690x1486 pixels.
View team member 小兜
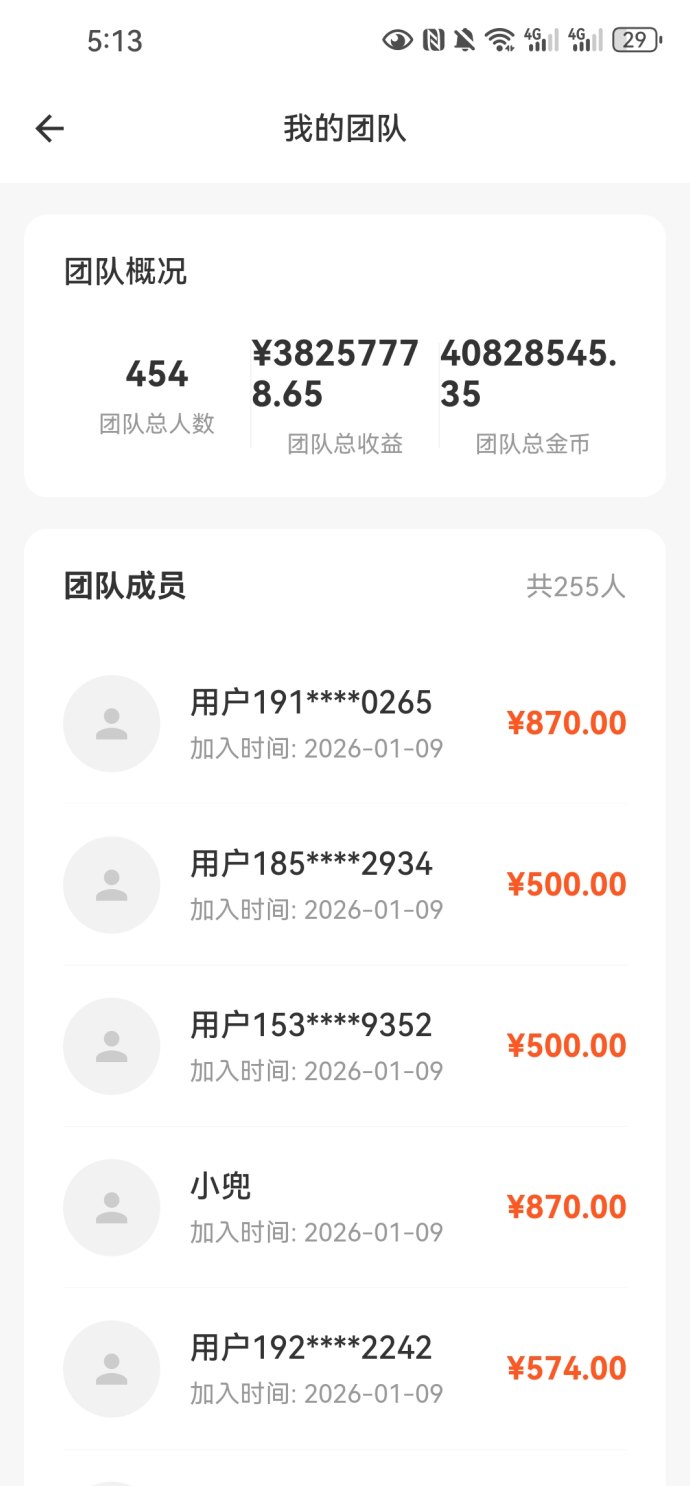click(x=344, y=1207)
